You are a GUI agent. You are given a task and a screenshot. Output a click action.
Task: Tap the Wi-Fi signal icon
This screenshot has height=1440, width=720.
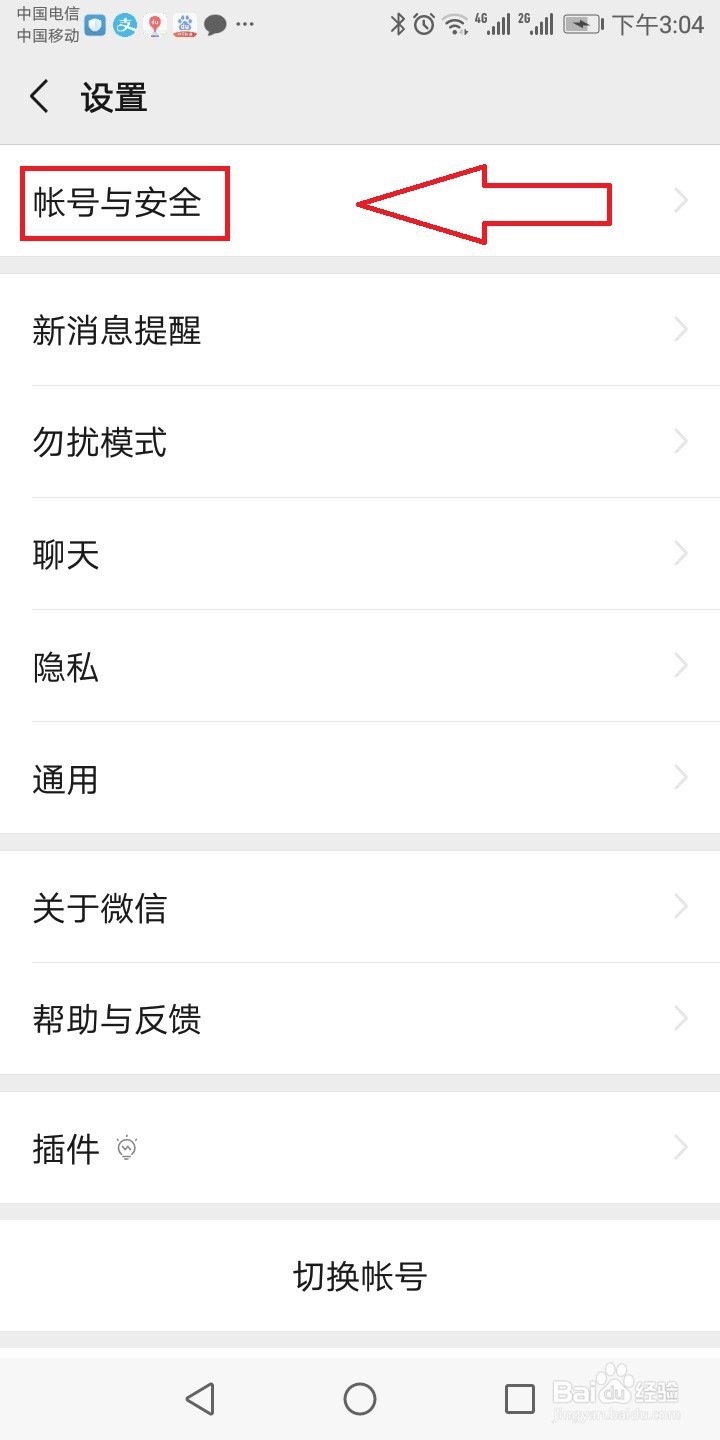[x=453, y=24]
